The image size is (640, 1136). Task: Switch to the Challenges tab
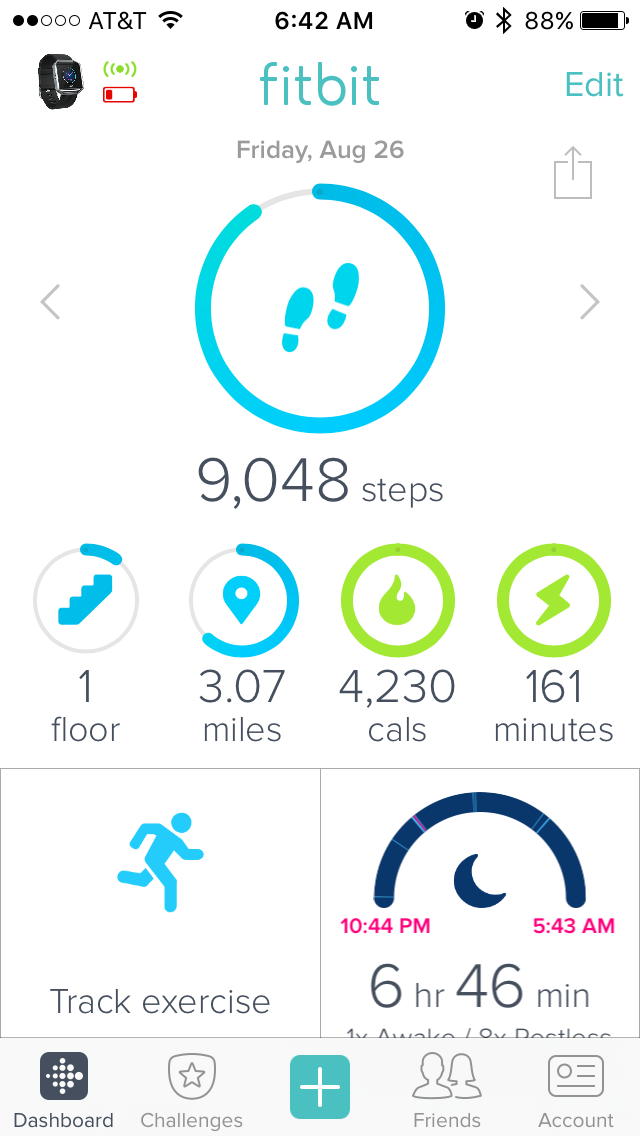(191, 1090)
